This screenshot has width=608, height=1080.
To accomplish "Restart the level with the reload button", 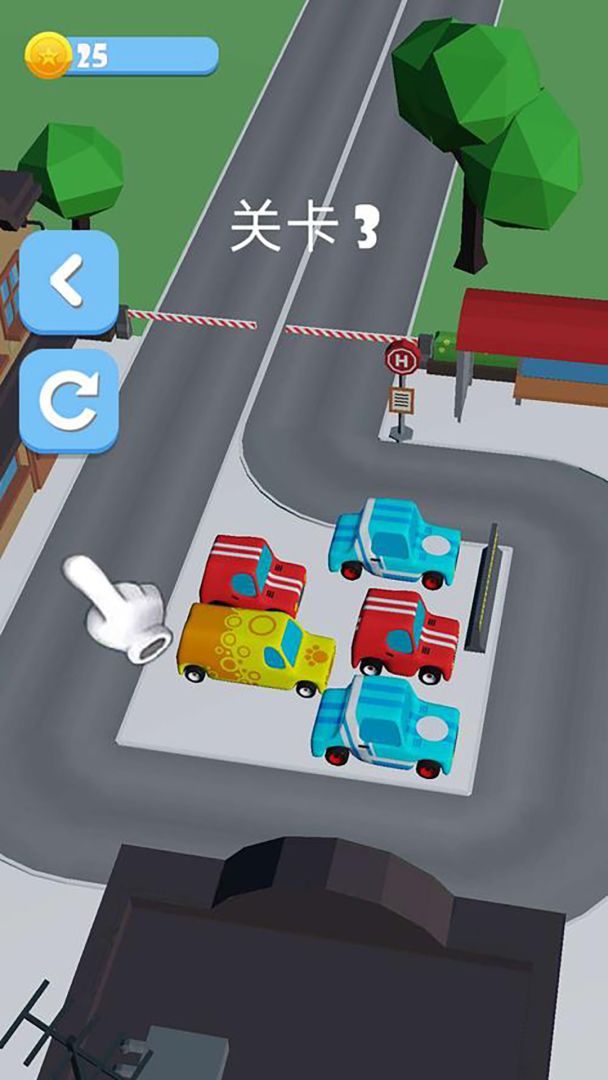I will tap(68, 401).
